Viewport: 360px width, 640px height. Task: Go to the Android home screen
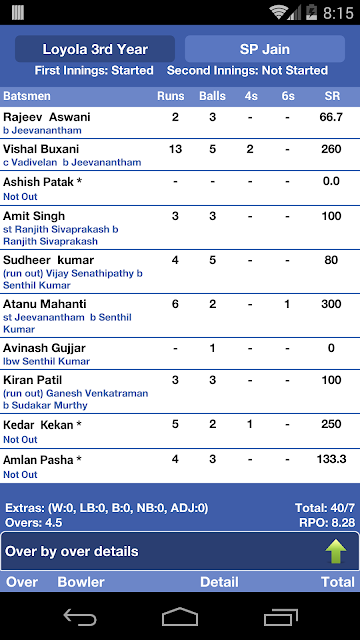pyautogui.click(x=180, y=616)
